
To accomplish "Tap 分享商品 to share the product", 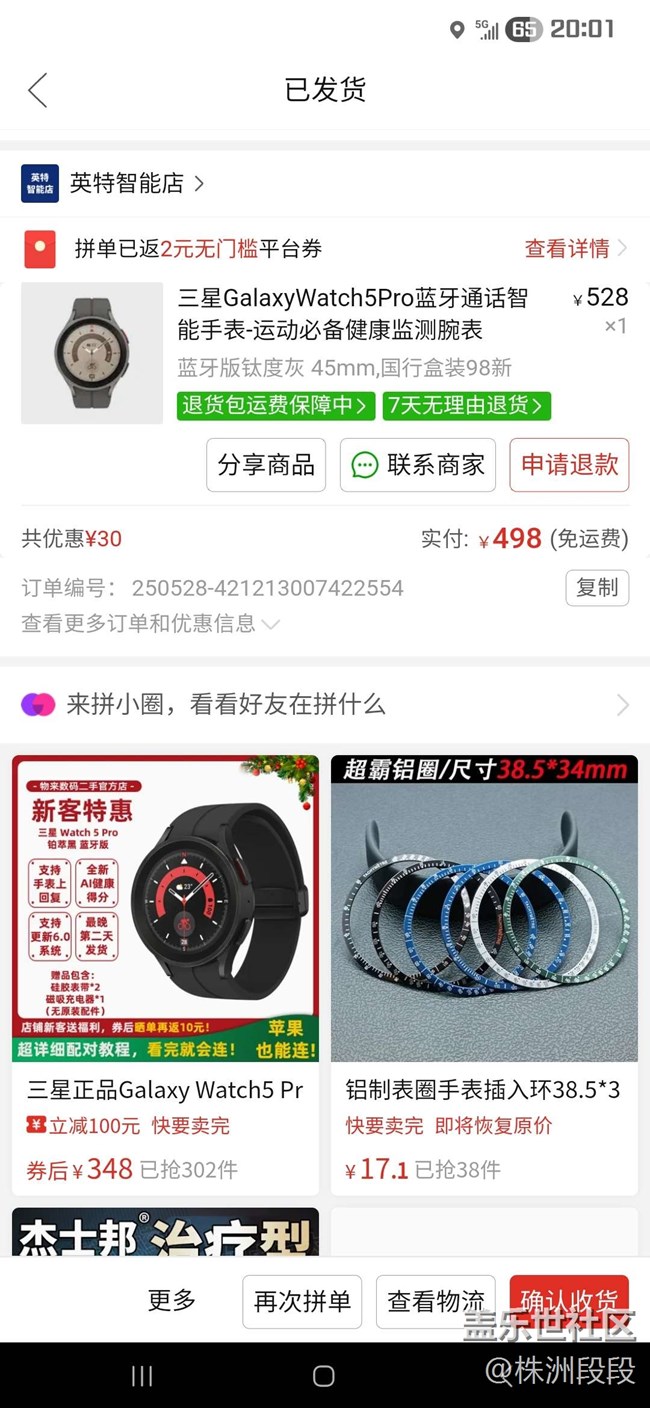I will pos(266,465).
